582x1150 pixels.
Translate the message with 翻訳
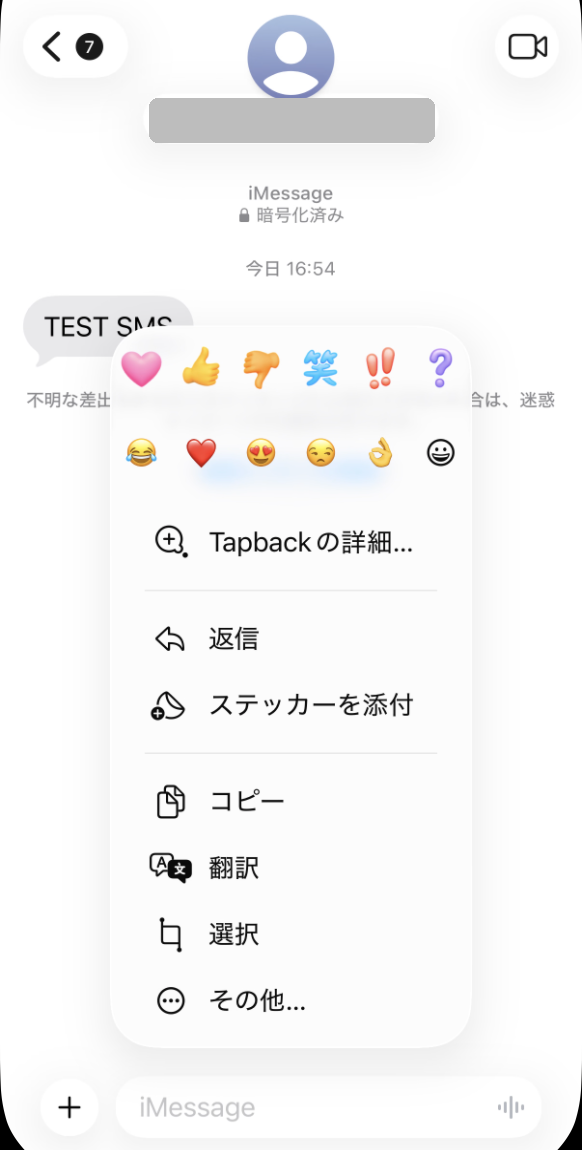point(291,868)
